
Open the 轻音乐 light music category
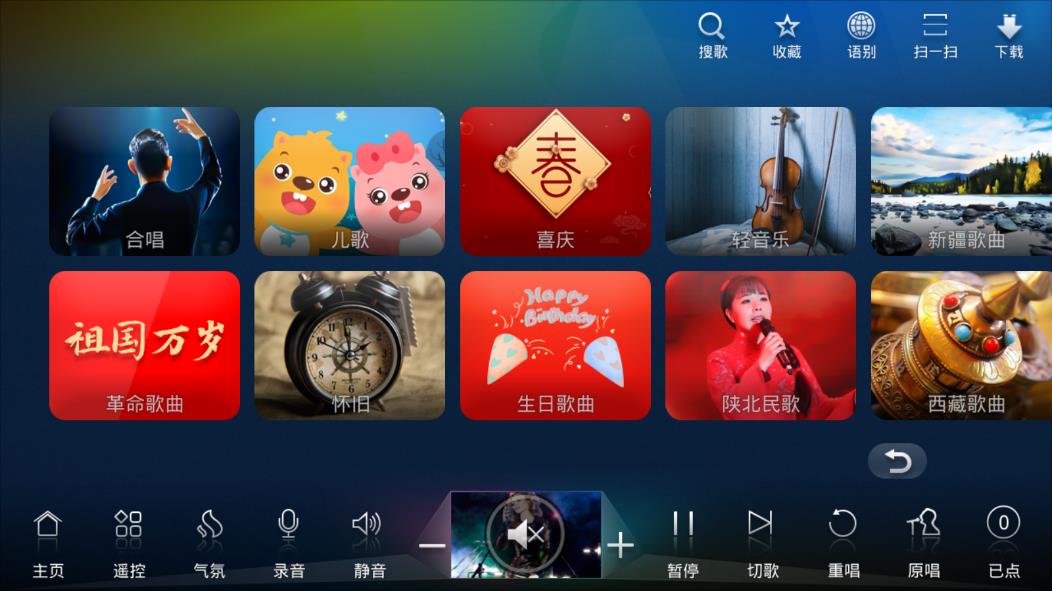click(x=760, y=181)
